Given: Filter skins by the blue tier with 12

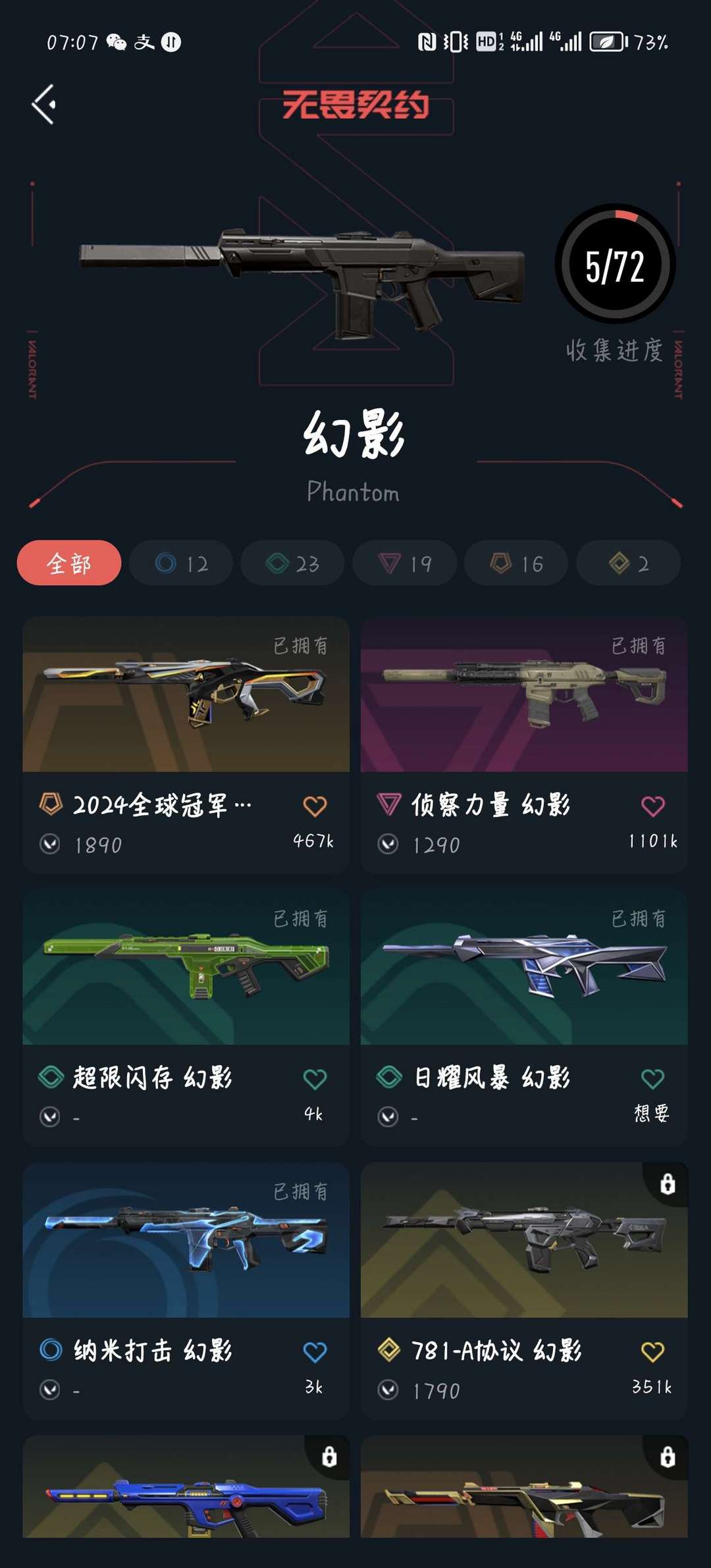Looking at the screenshot, I should coord(181,563).
